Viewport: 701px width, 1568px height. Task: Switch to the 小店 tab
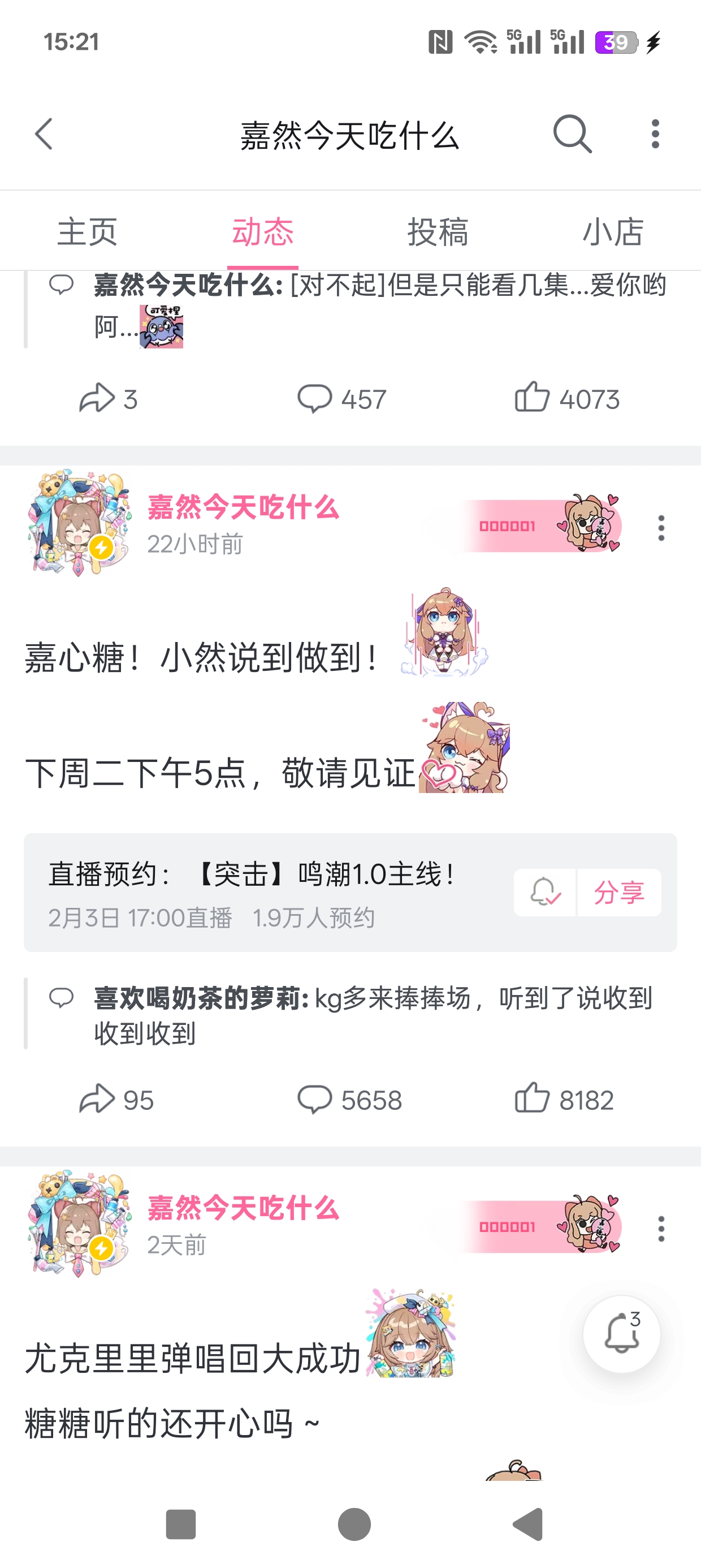613,232
